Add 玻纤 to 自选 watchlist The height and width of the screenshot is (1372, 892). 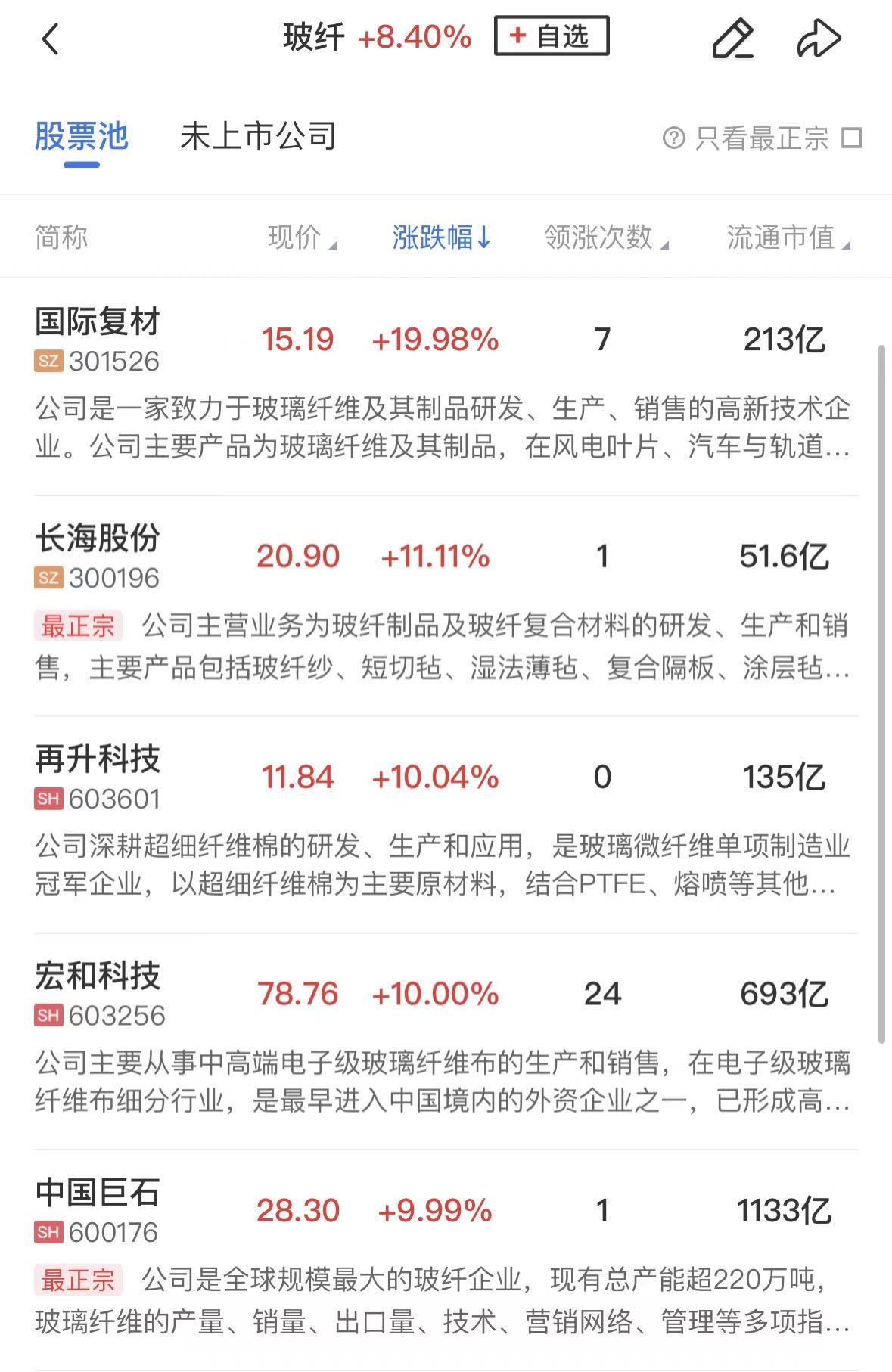(x=552, y=36)
